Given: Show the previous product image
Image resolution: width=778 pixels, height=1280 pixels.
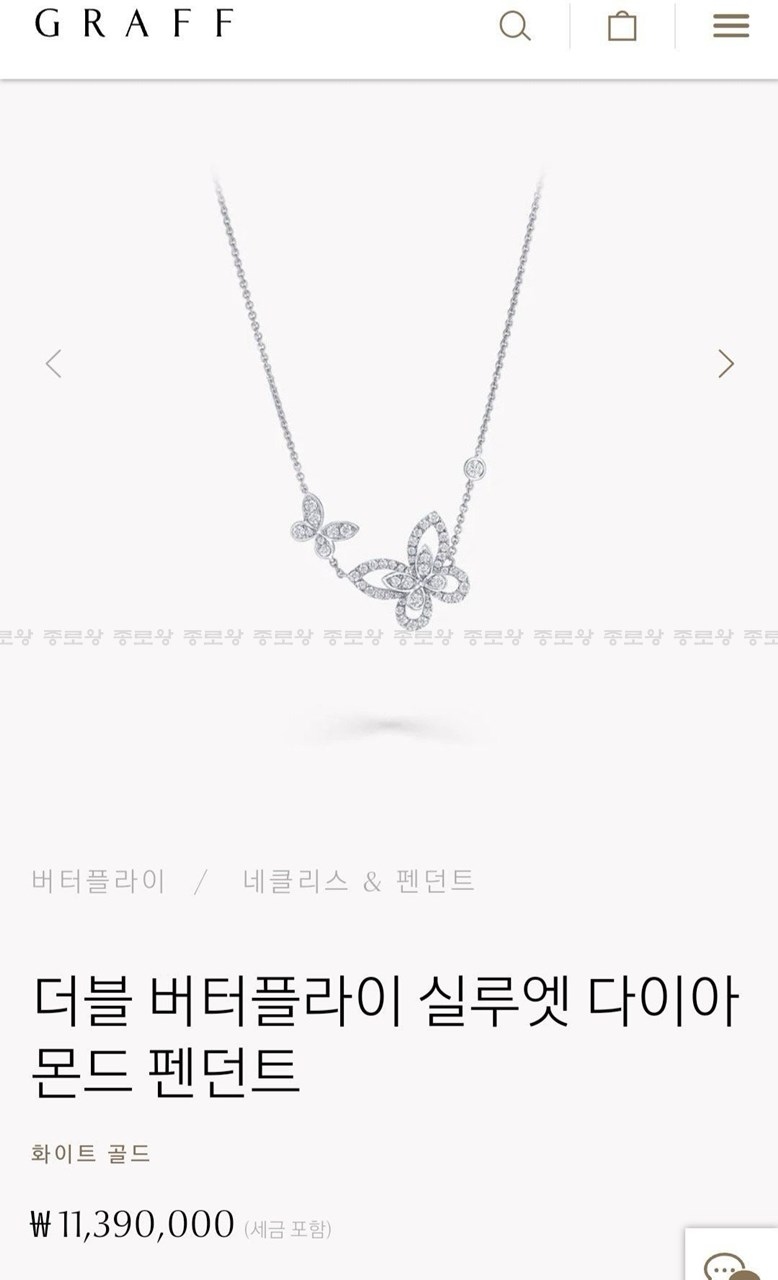Looking at the screenshot, I should 54,363.
